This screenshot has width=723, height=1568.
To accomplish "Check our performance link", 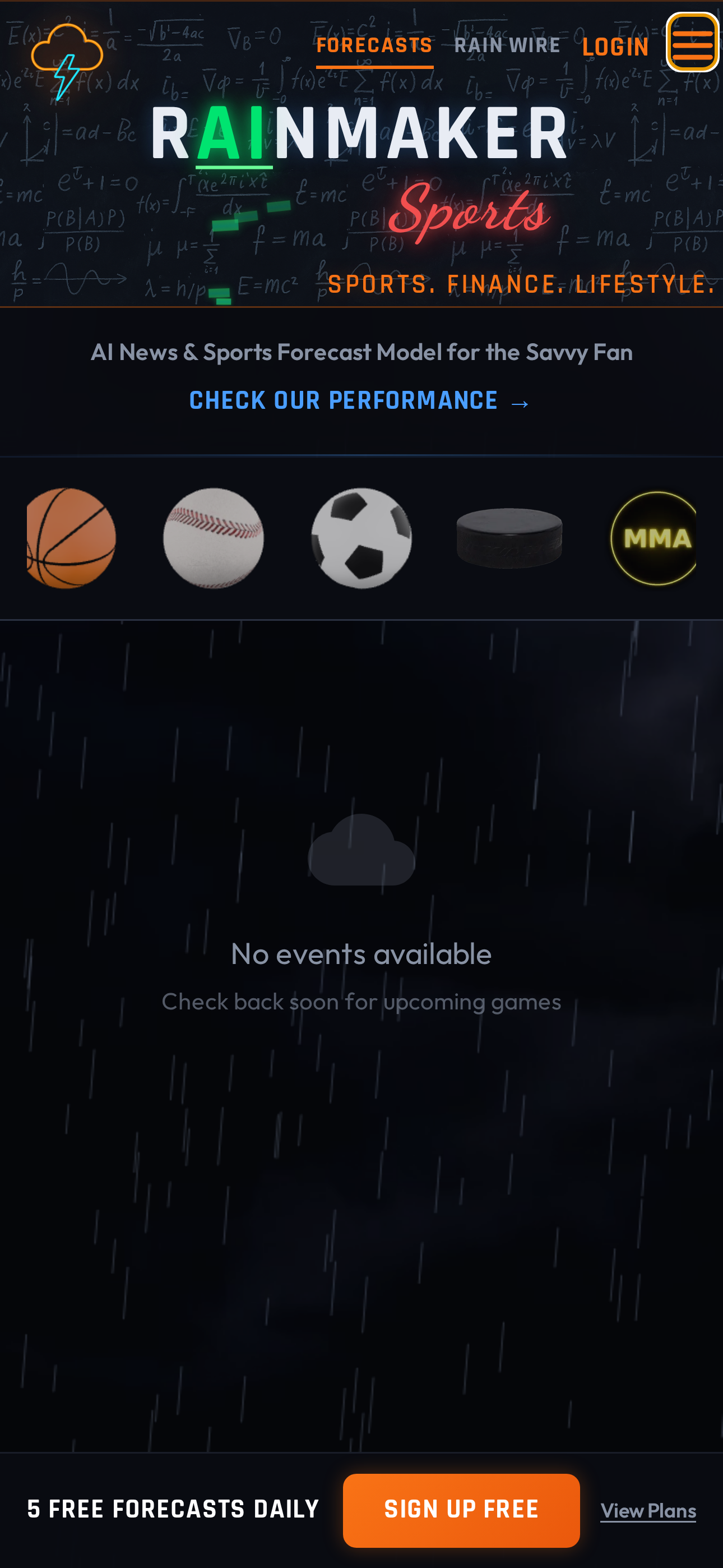I will click(x=360, y=401).
